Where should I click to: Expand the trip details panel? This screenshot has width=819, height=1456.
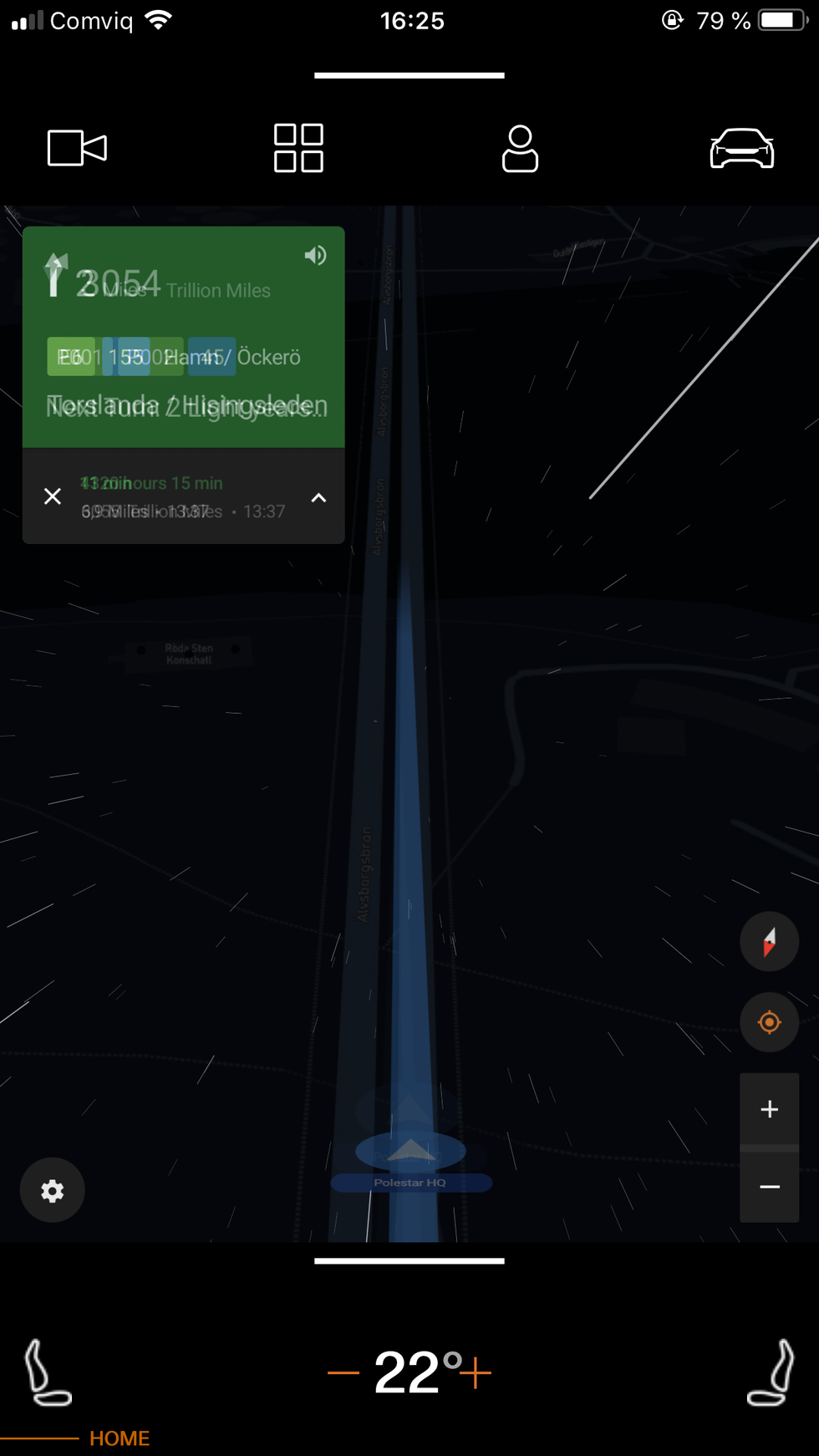[318, 498]
